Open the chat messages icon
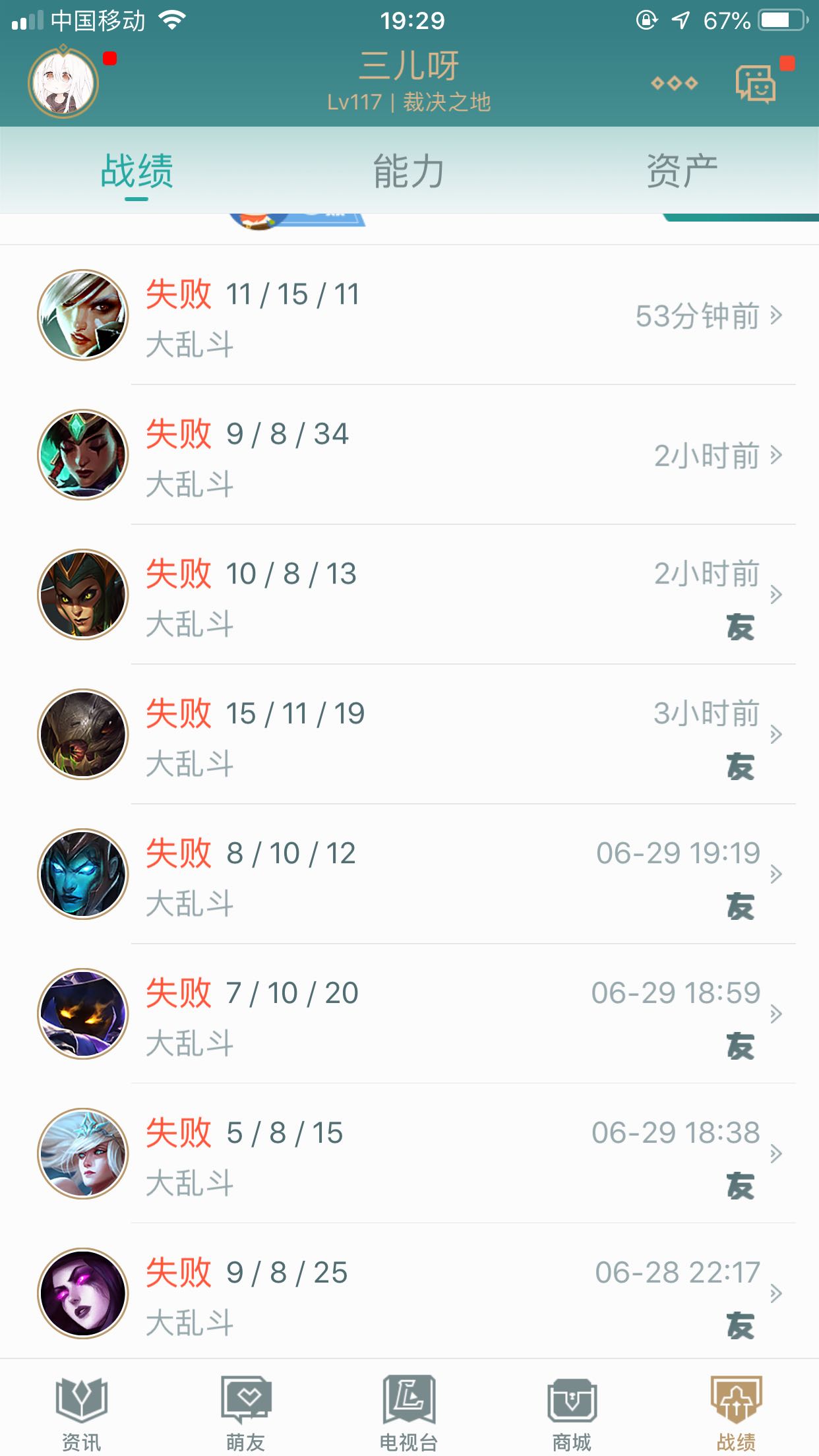This screenshot has width=819, height=1456. [756, 84]
